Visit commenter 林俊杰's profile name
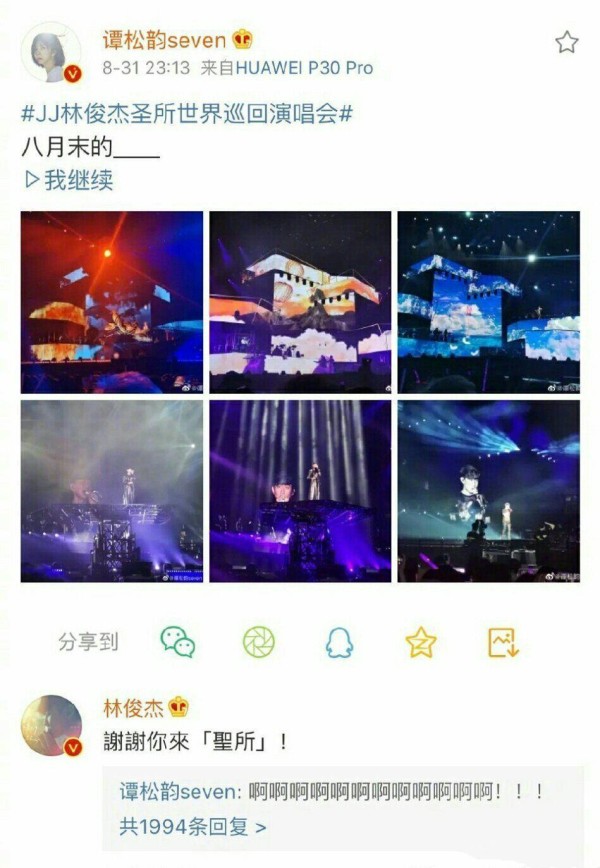The image size is (600, 868). tap(134, 708)
